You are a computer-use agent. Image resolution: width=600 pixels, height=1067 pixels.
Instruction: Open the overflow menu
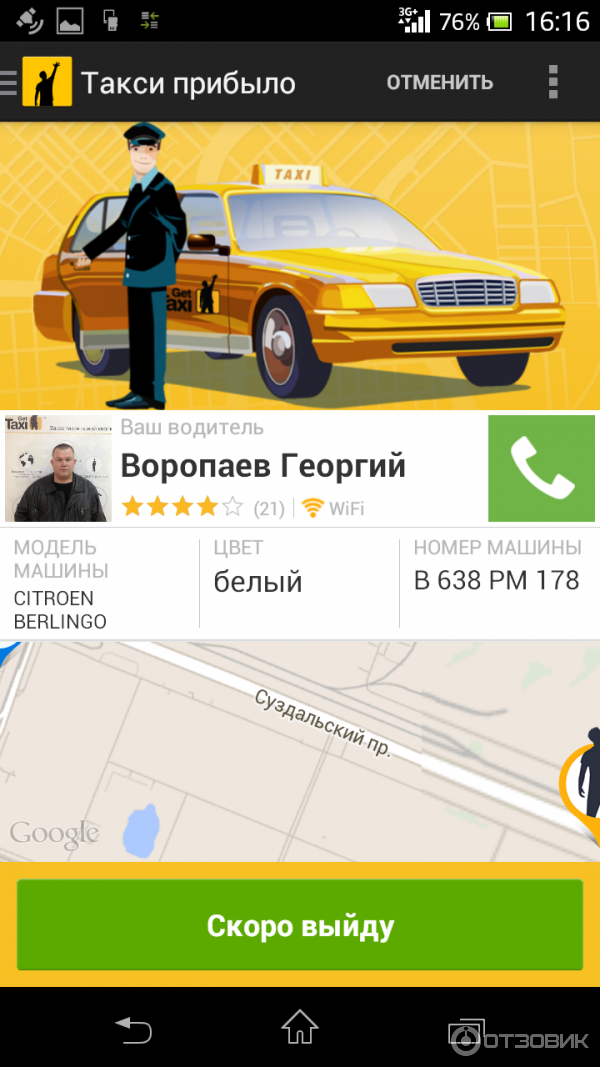(553, 82)
